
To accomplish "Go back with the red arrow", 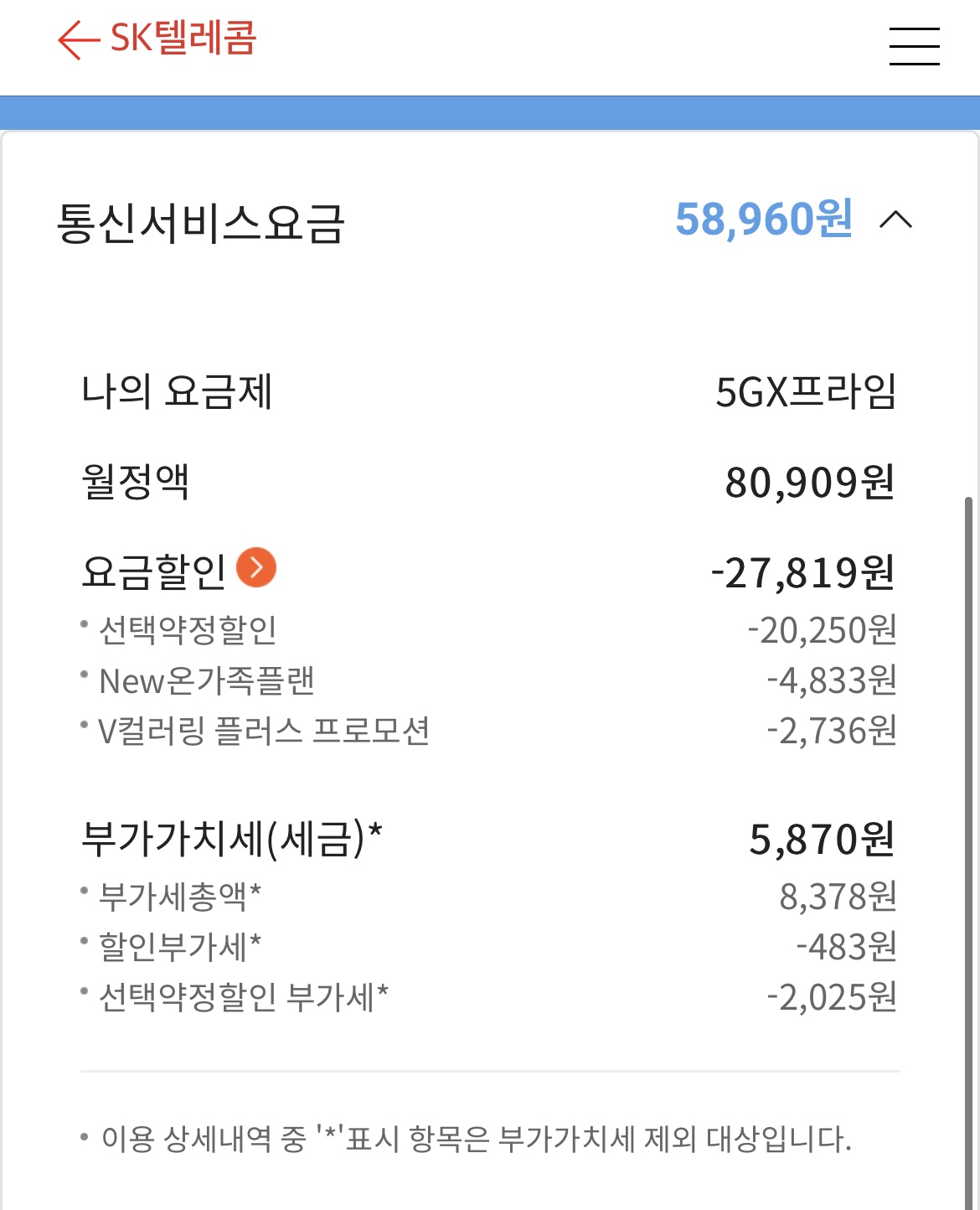I will (79, 40).
